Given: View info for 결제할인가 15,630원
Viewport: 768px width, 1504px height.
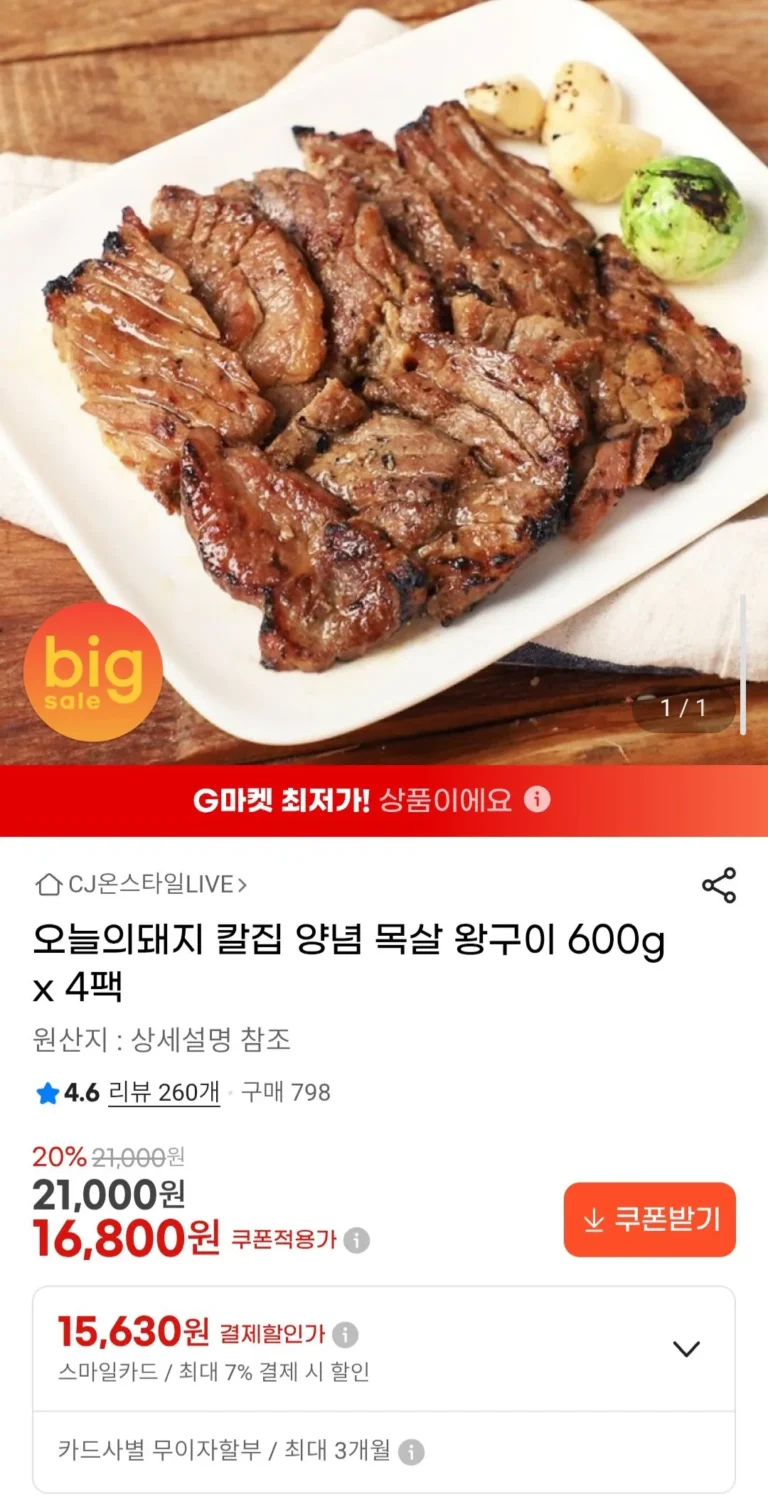Looking at the screenshot, I should point(345,1334).
